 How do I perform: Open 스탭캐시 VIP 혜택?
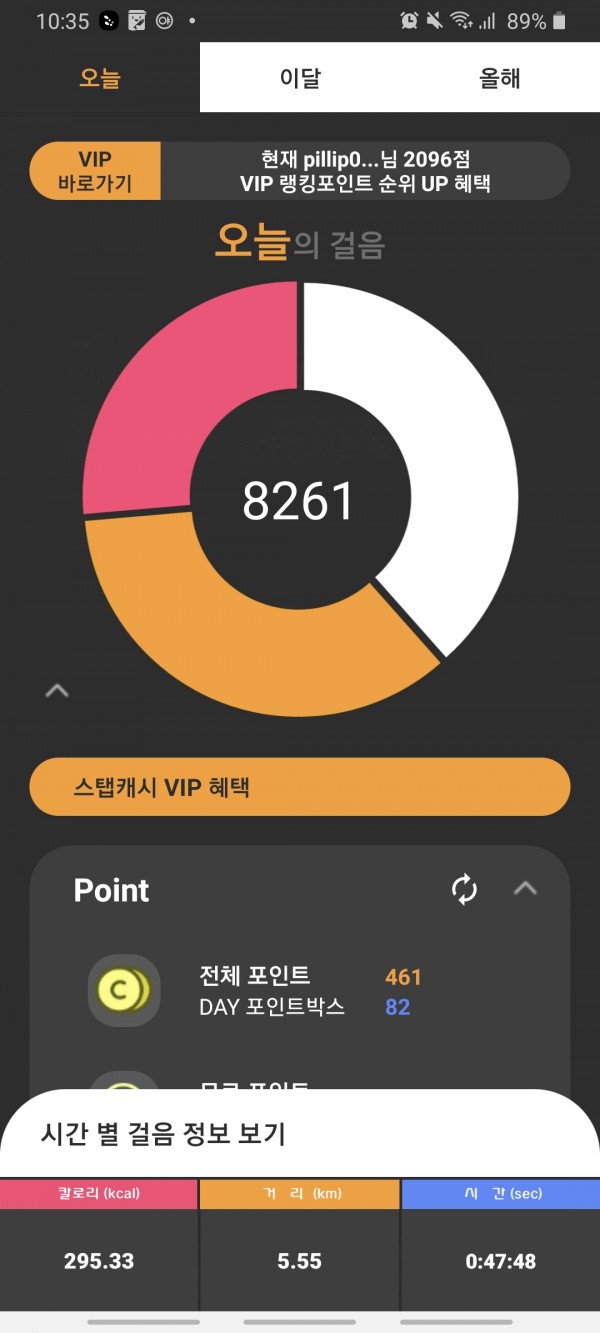[300, 787]
